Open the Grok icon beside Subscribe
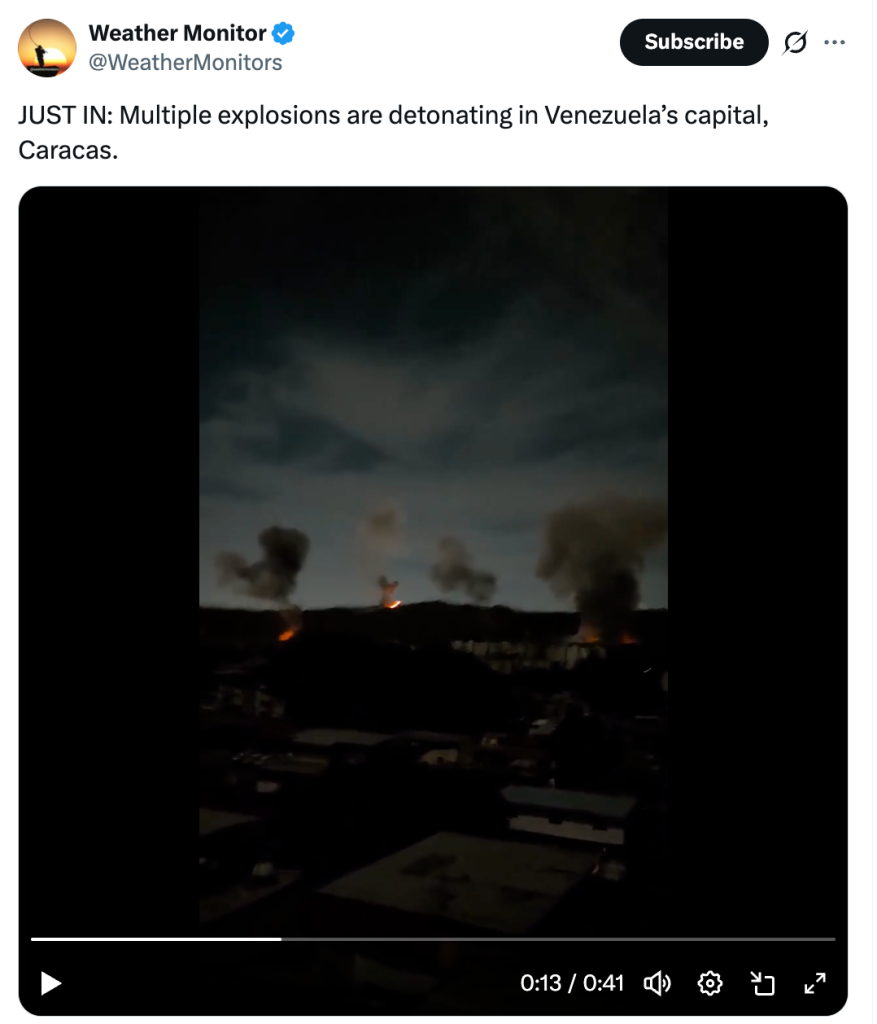877x1024 pixels. coord(796,42)
